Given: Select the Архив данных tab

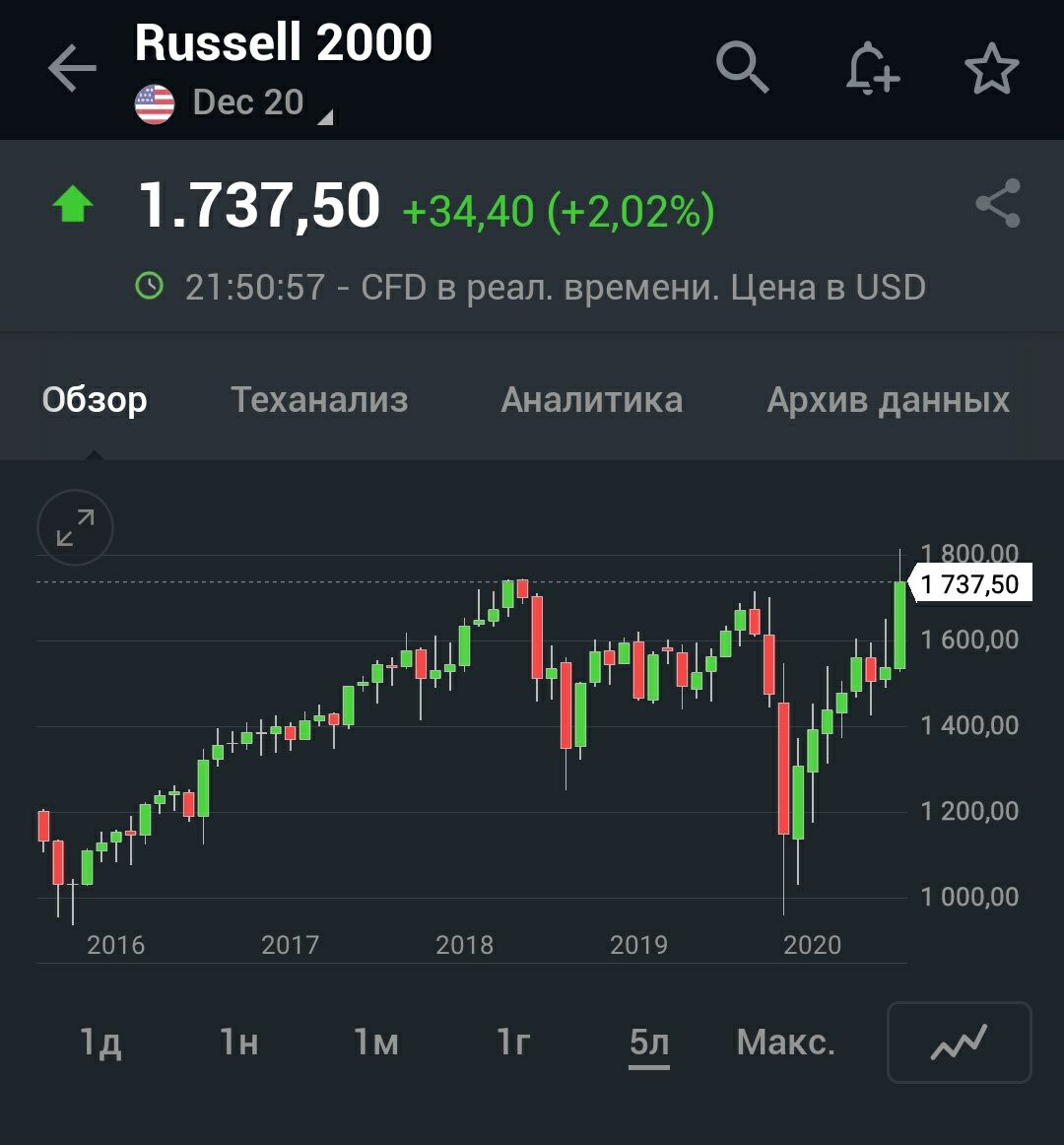Looking at the screenshot, I should [x=888, y=400].
